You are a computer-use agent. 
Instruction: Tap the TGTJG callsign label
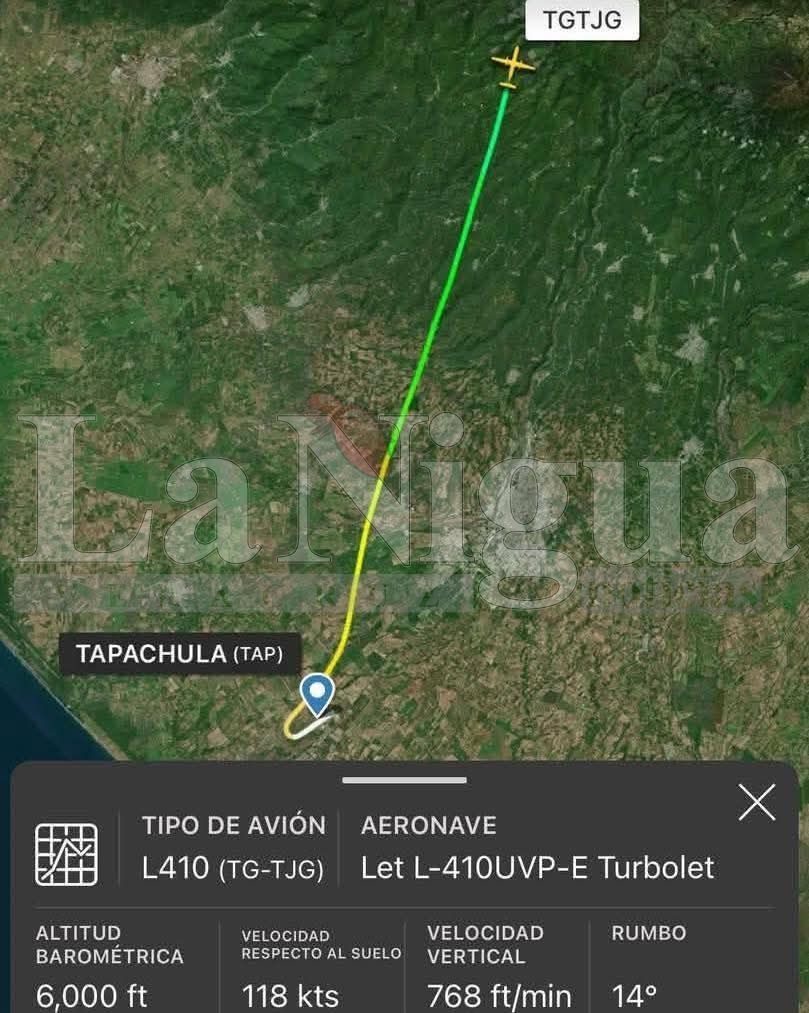coord(581,21)
